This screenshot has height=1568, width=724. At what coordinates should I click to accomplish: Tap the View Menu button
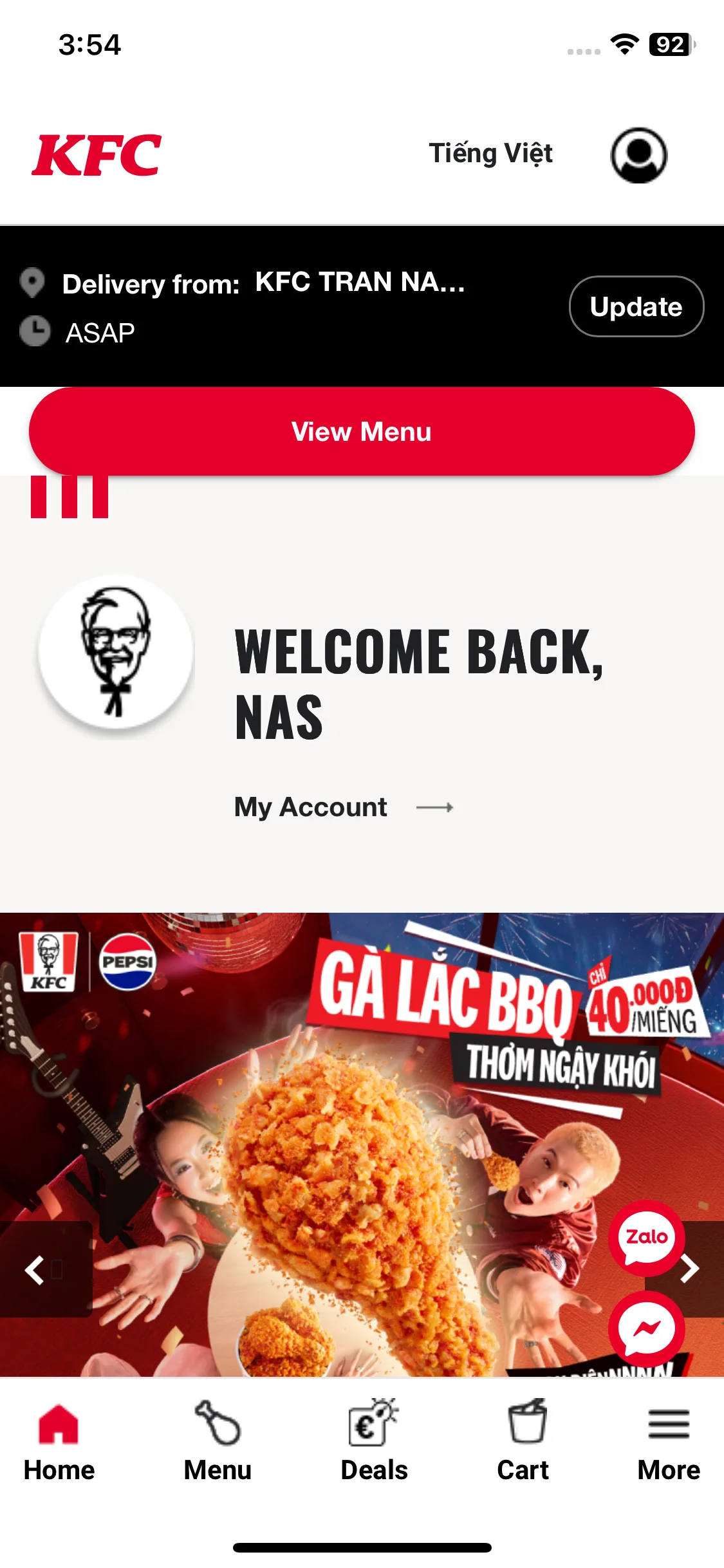tap(362, 431)
